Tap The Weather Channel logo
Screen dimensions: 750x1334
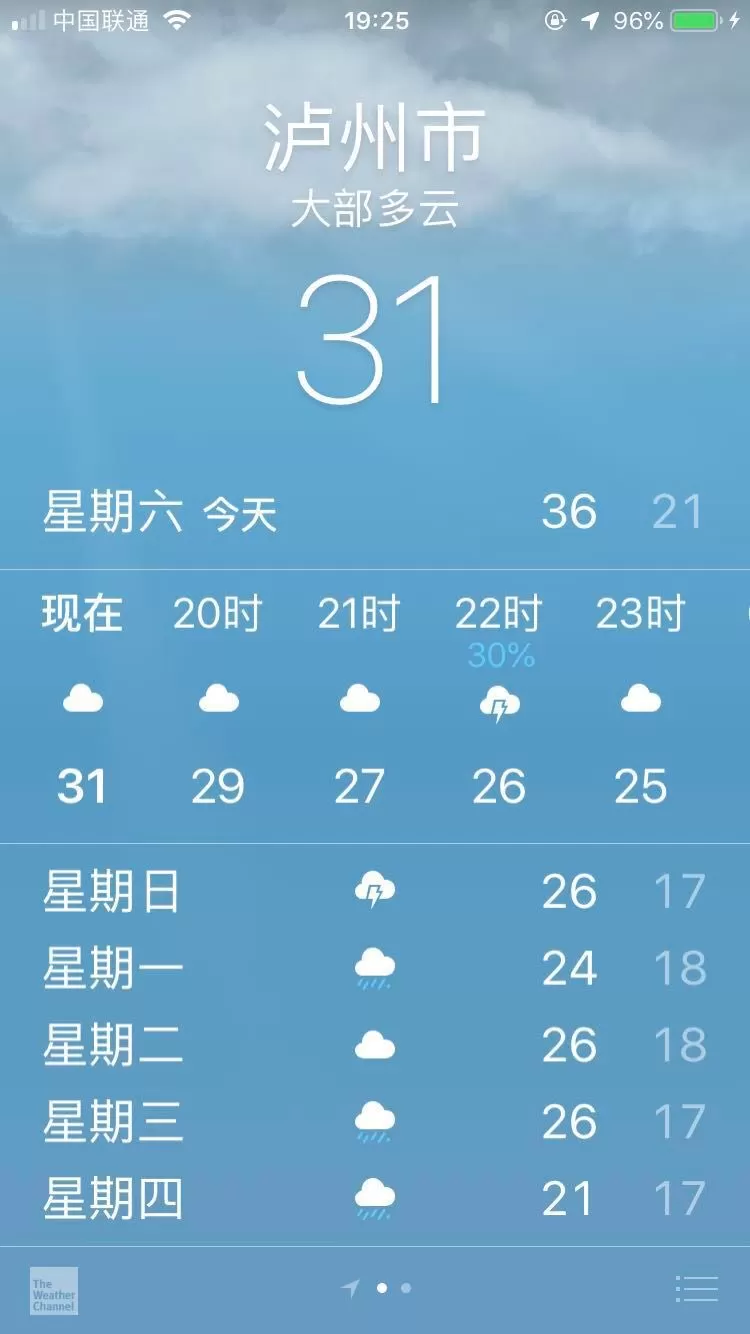point(52,1291)
